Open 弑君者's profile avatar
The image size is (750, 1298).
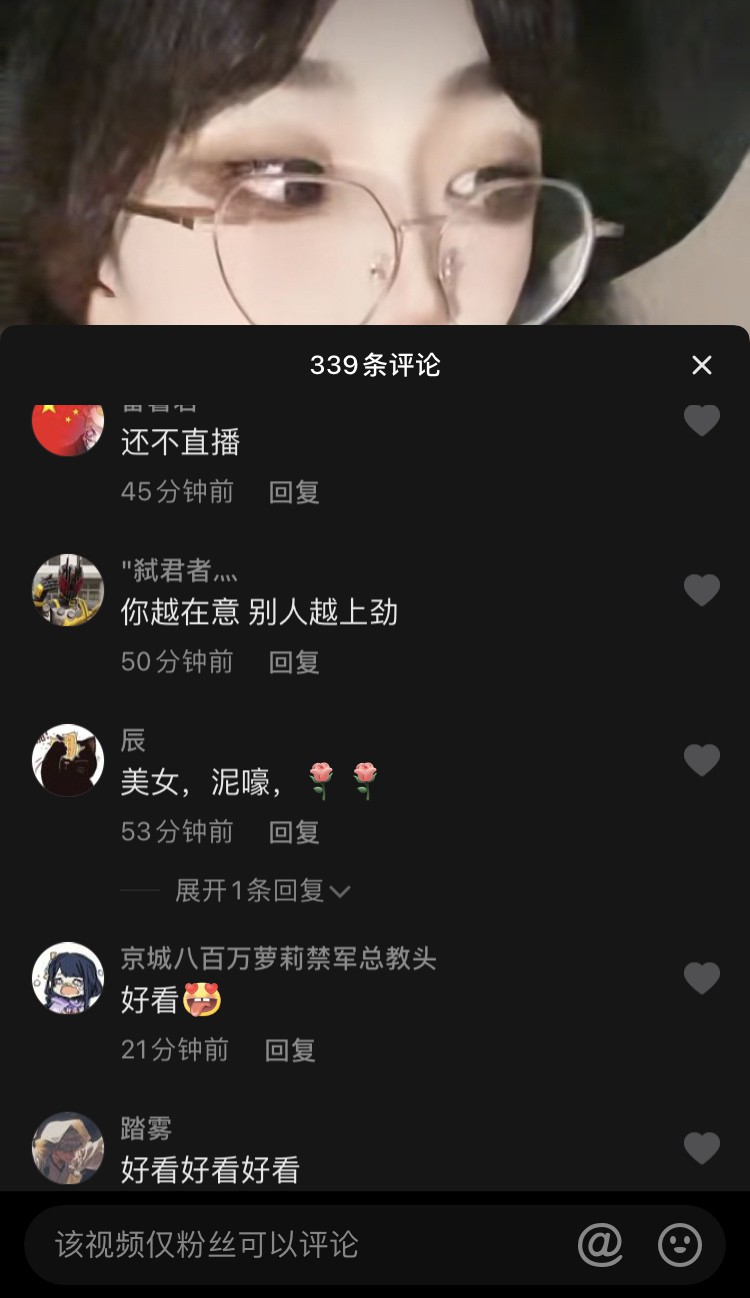(68, 590)
